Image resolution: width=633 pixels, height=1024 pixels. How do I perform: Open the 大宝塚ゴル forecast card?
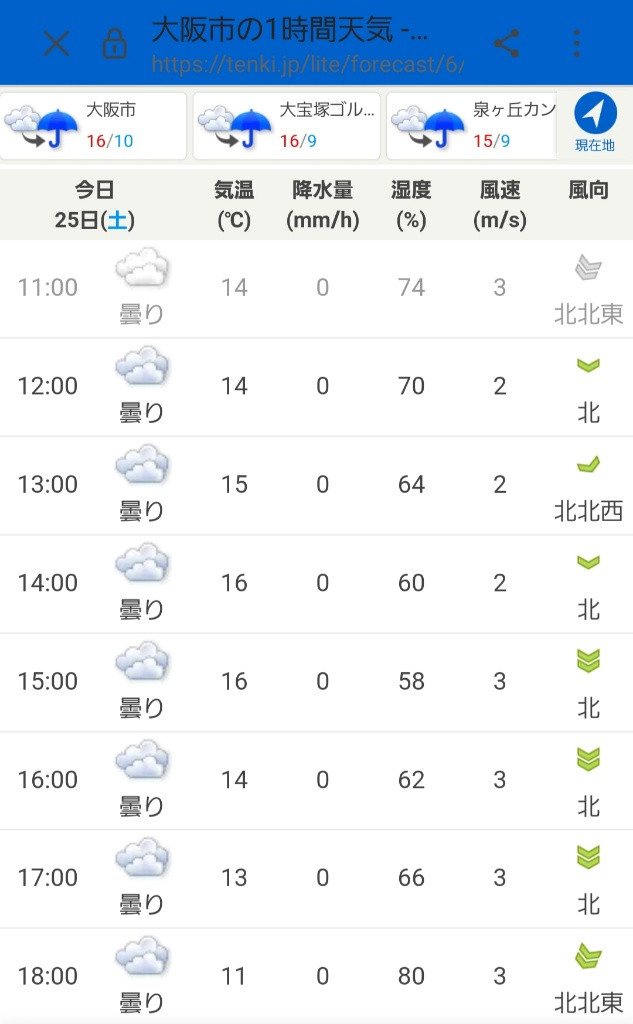pyautogui.click(x=287, y=126)
